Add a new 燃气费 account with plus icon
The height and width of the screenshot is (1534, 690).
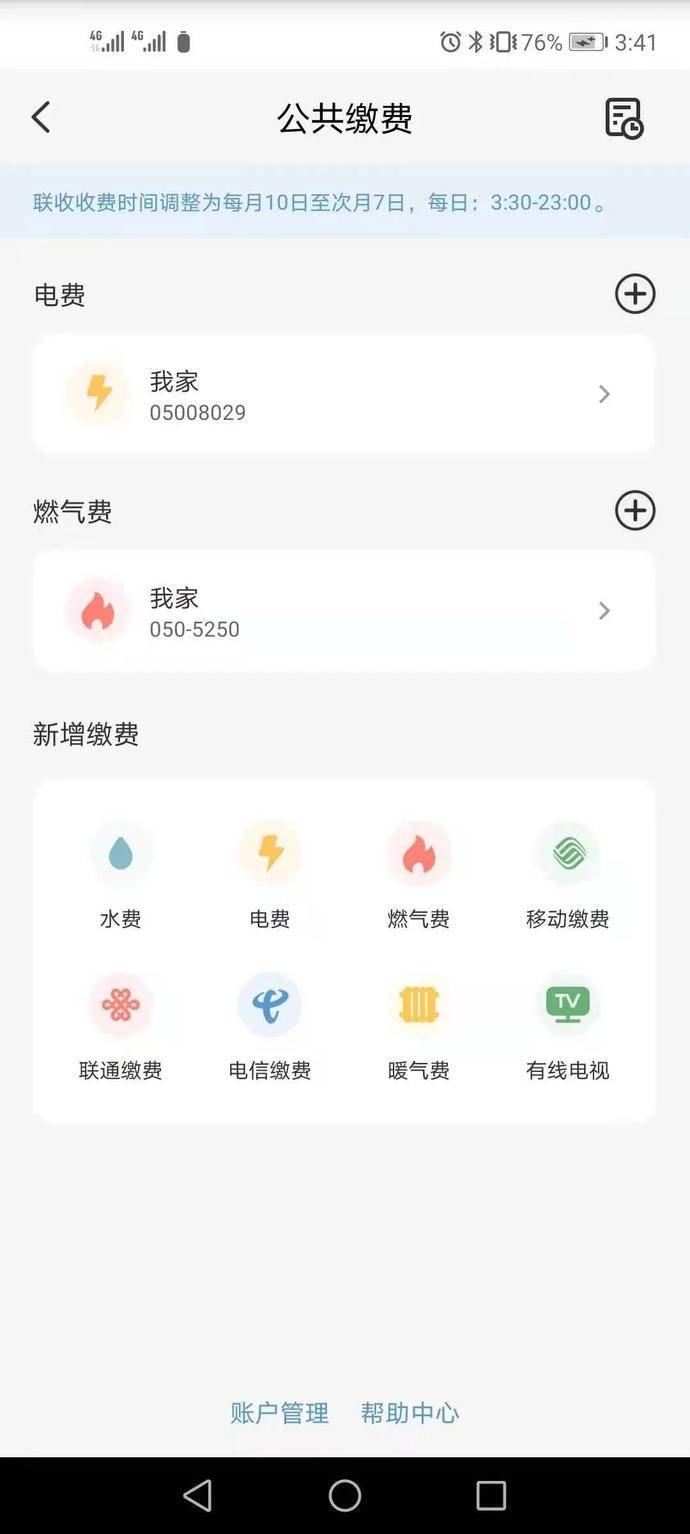(635, 511)
